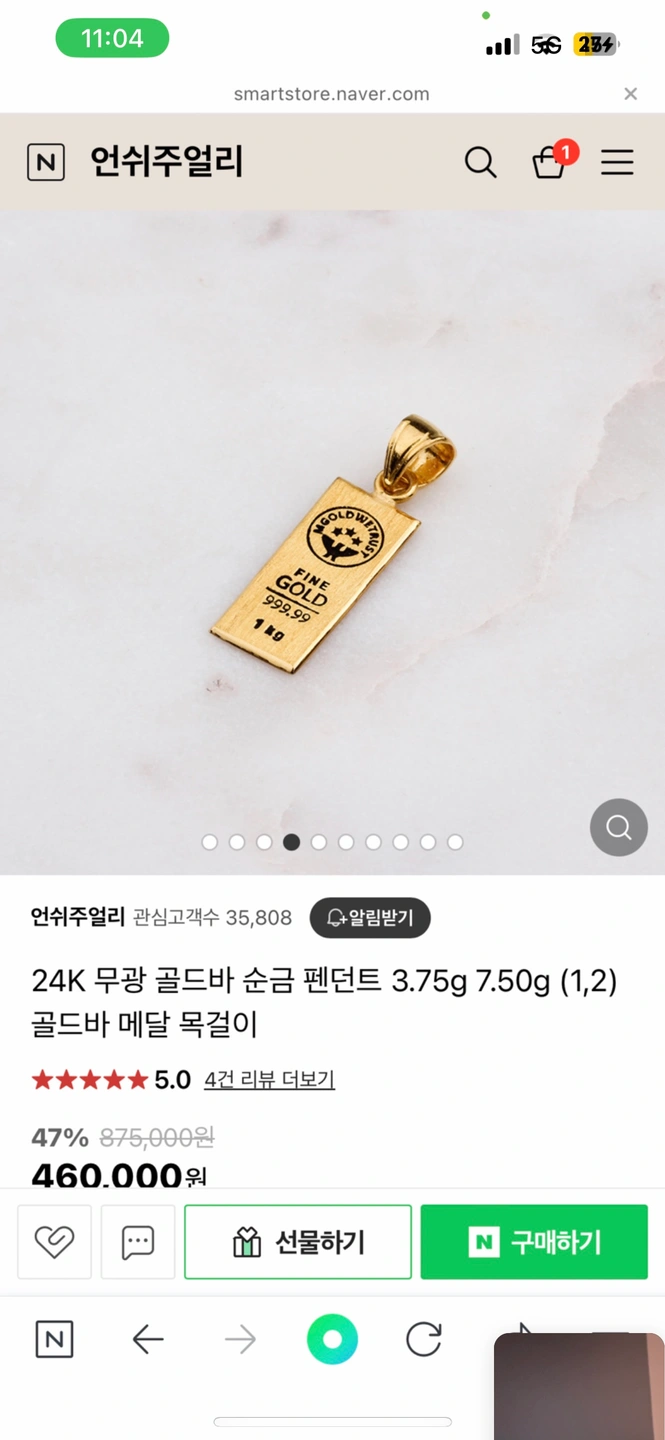Close the smartstore browser page
Viewport: 665px width, 1440px height.
(630, 94)
